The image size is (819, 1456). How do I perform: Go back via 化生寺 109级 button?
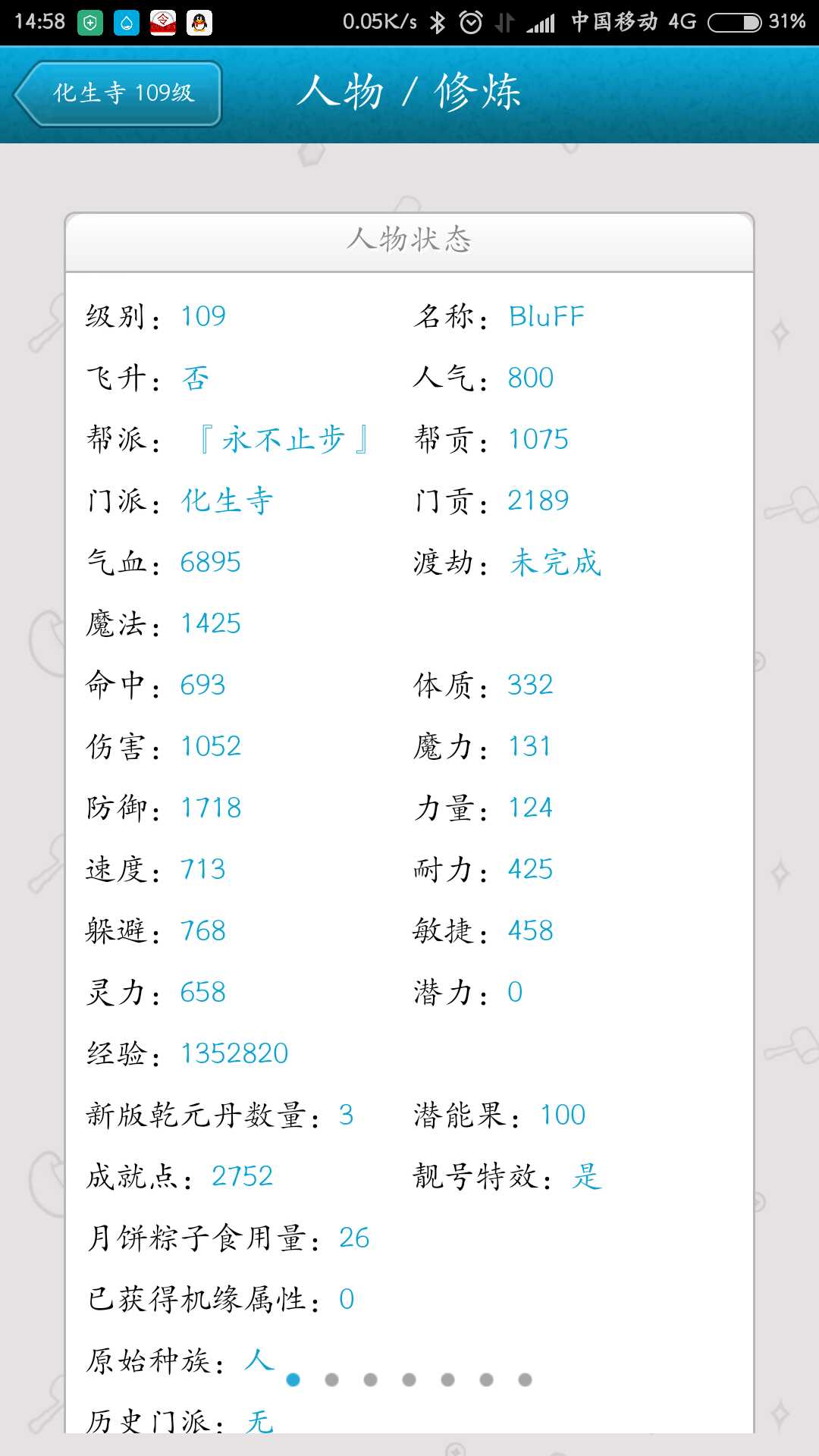pyautogui.click(x=118, y=93)
